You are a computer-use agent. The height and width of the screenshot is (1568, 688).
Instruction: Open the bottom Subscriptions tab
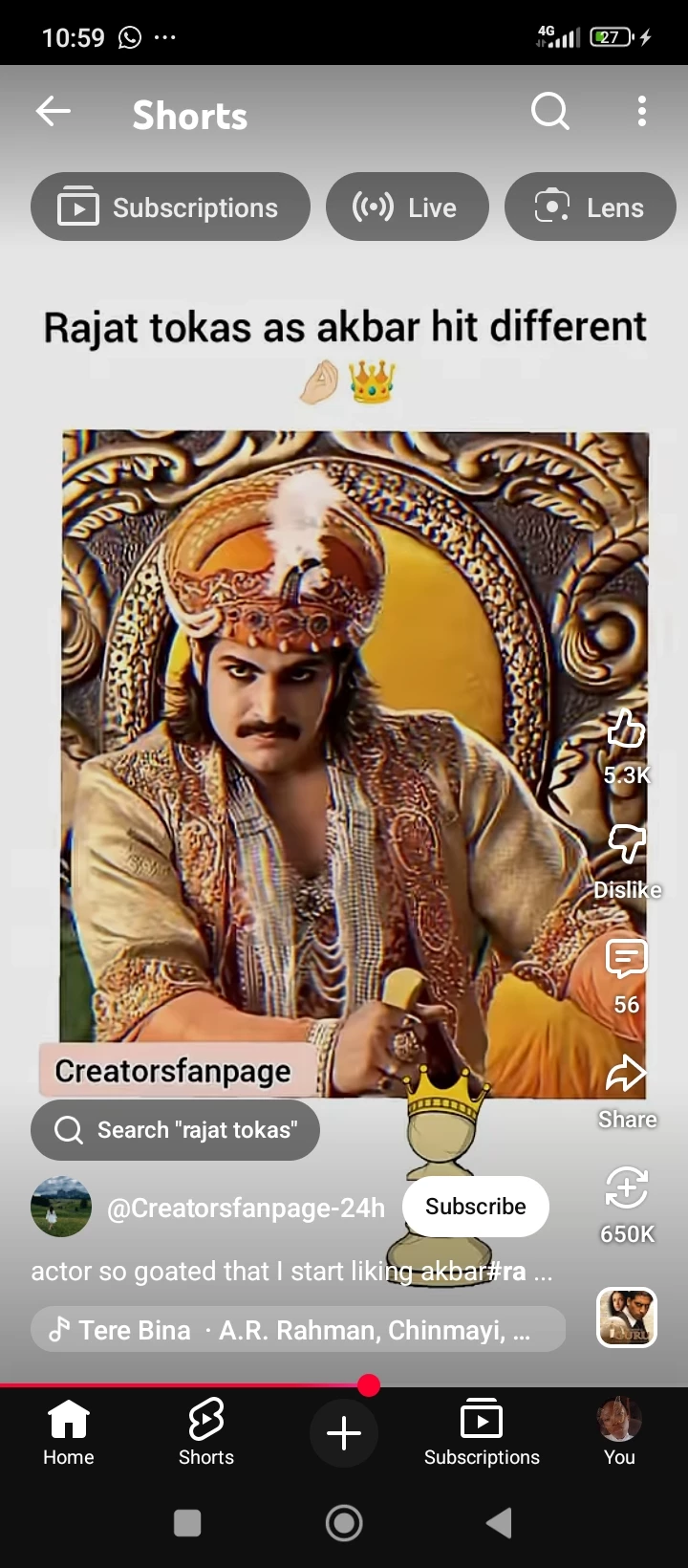[x=482, y=1432]
